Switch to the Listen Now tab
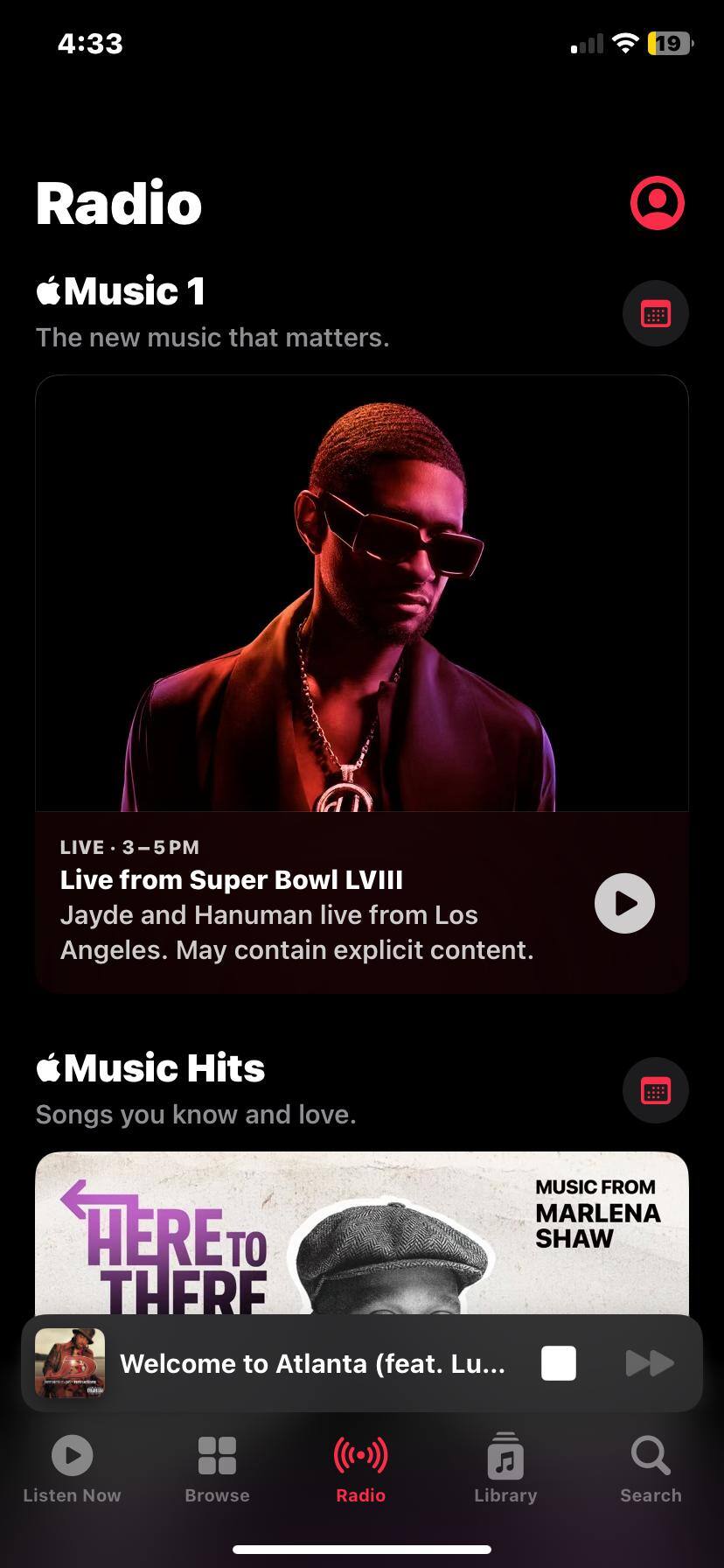 point(72,1469)
